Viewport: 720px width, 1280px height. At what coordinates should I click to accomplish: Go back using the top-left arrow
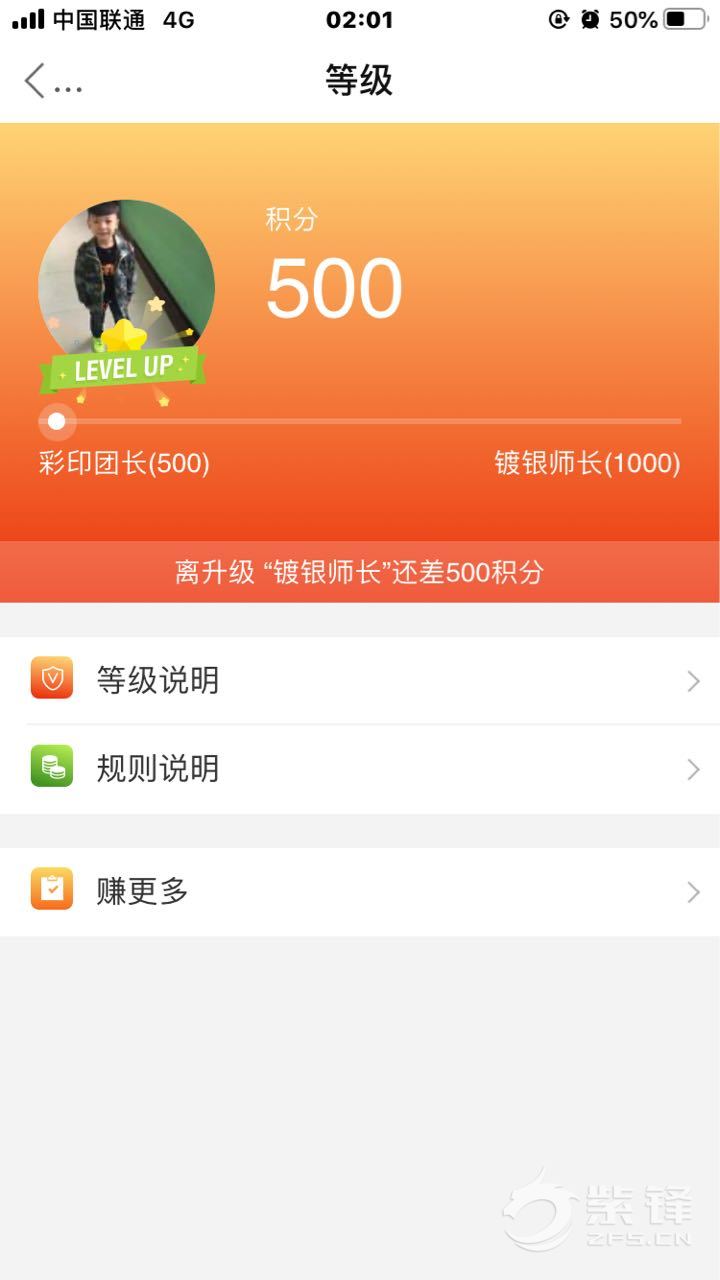point(36,81)
